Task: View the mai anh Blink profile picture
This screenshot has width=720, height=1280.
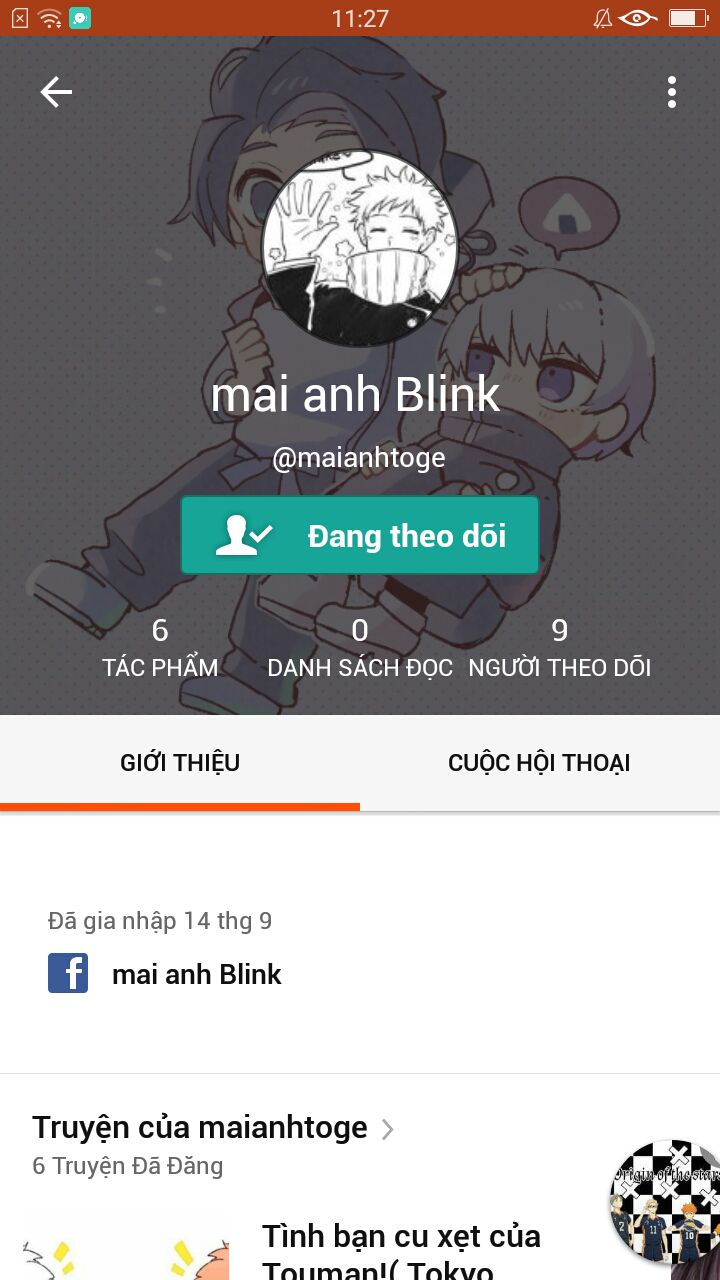Action: 360,248
